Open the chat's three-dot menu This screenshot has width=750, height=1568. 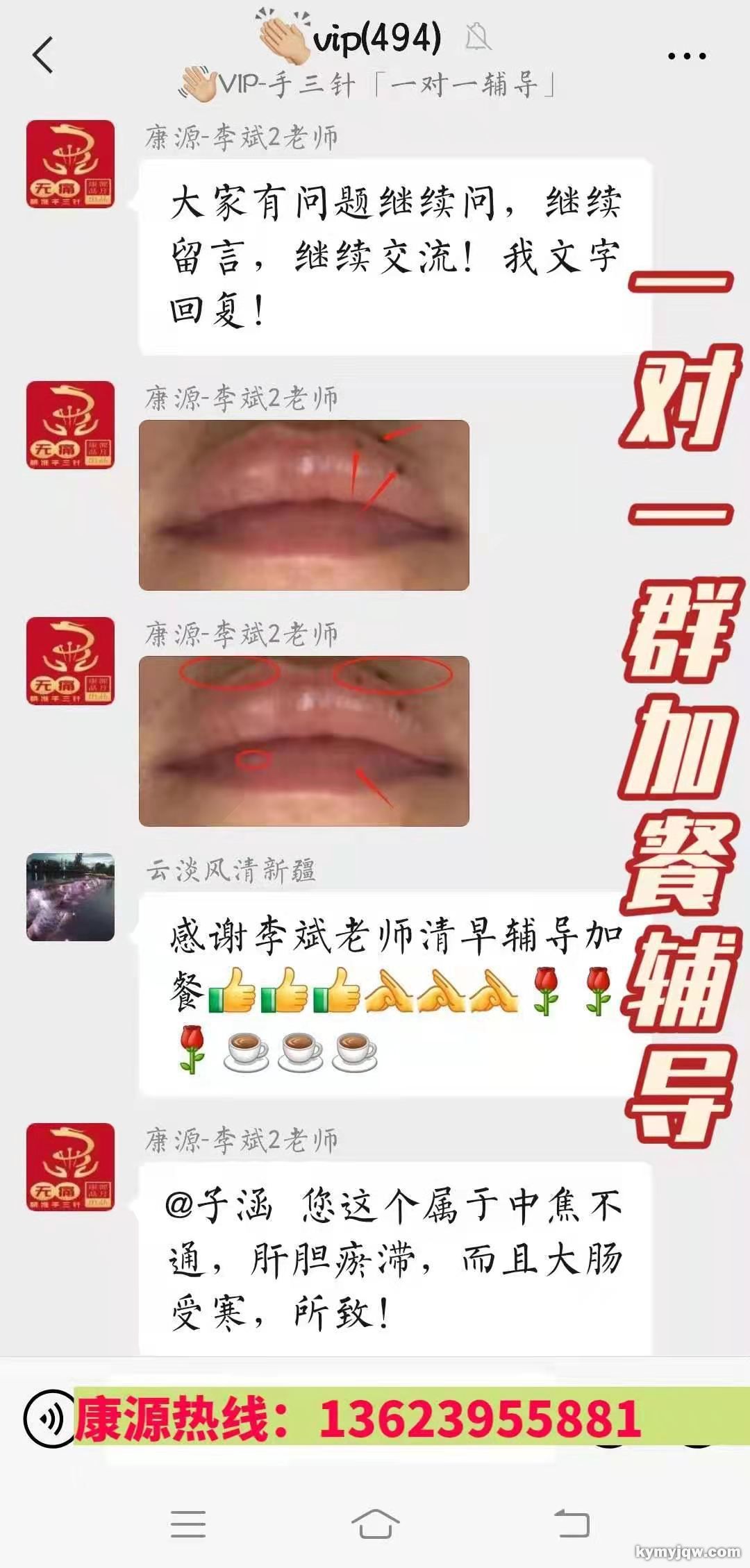[x=686, y=56]
